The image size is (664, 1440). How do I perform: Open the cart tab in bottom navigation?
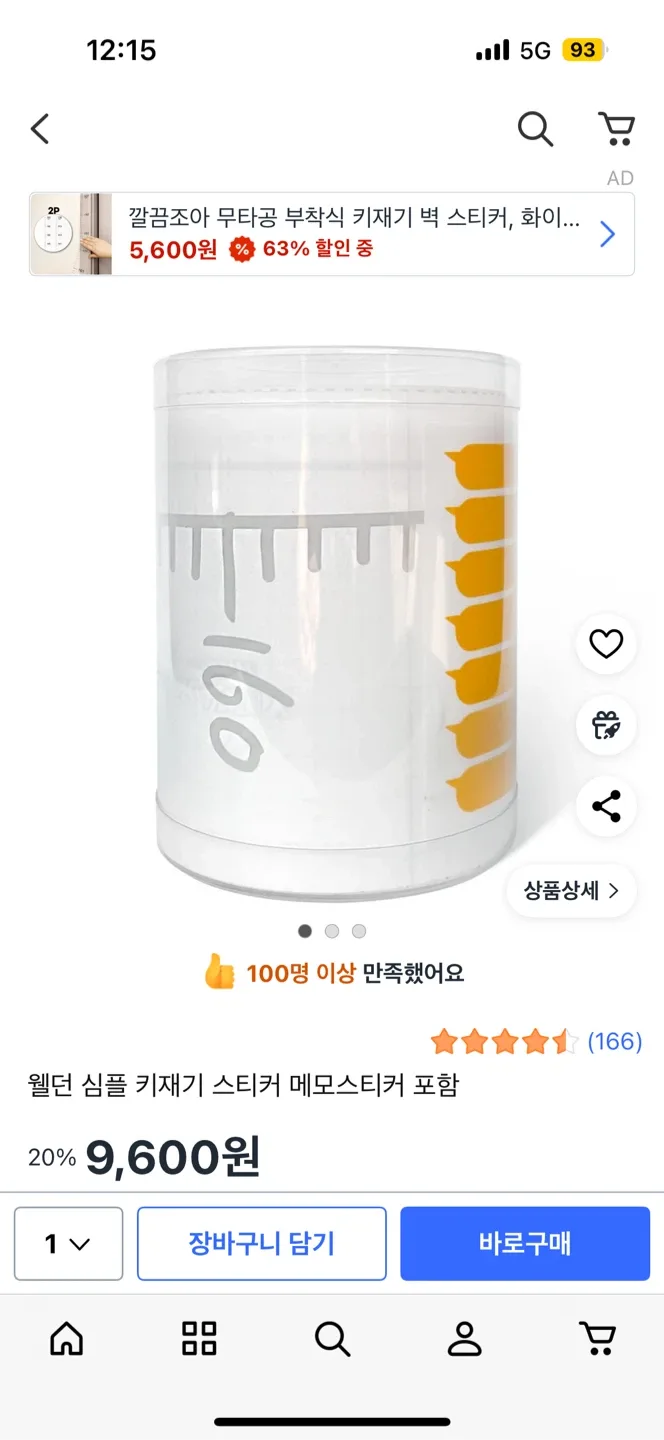(598, 1338)
